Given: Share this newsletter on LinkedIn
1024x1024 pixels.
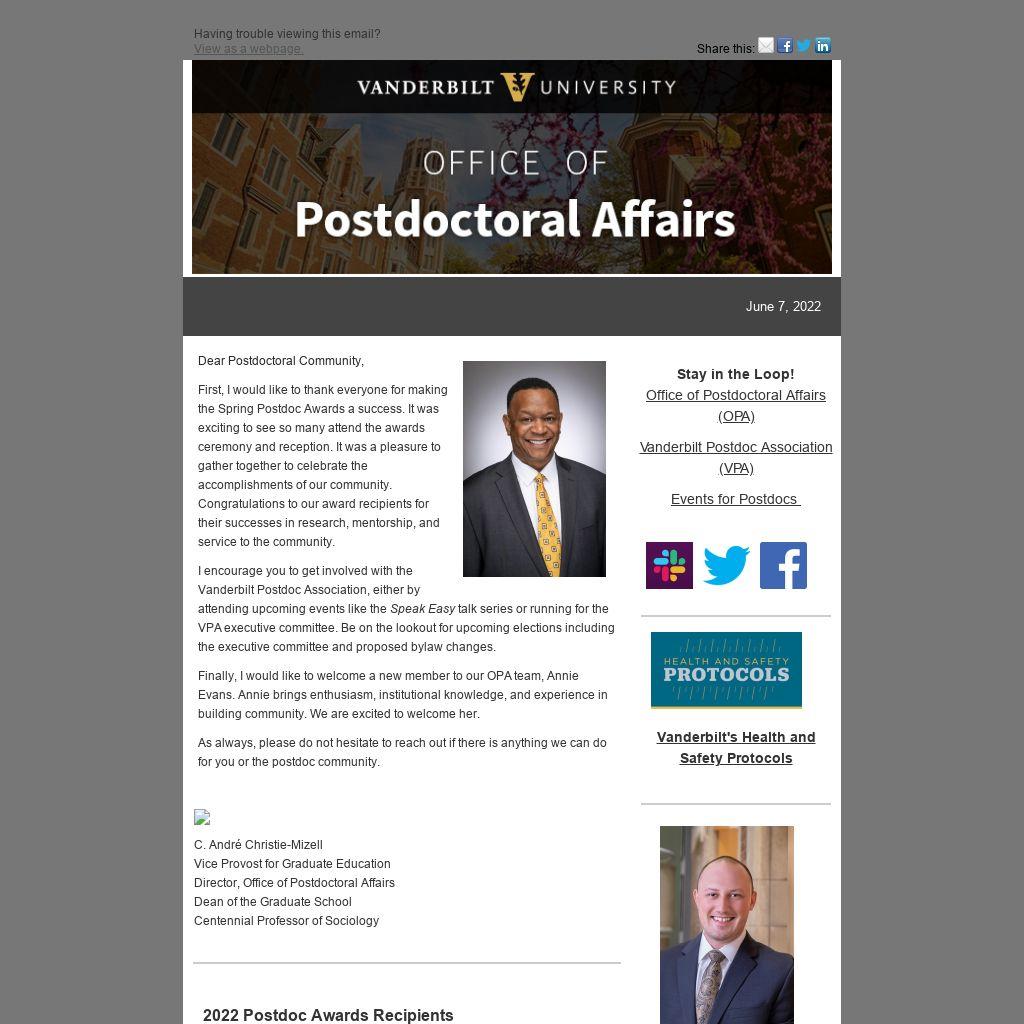Looking at the screenshot, I should 823,46.
